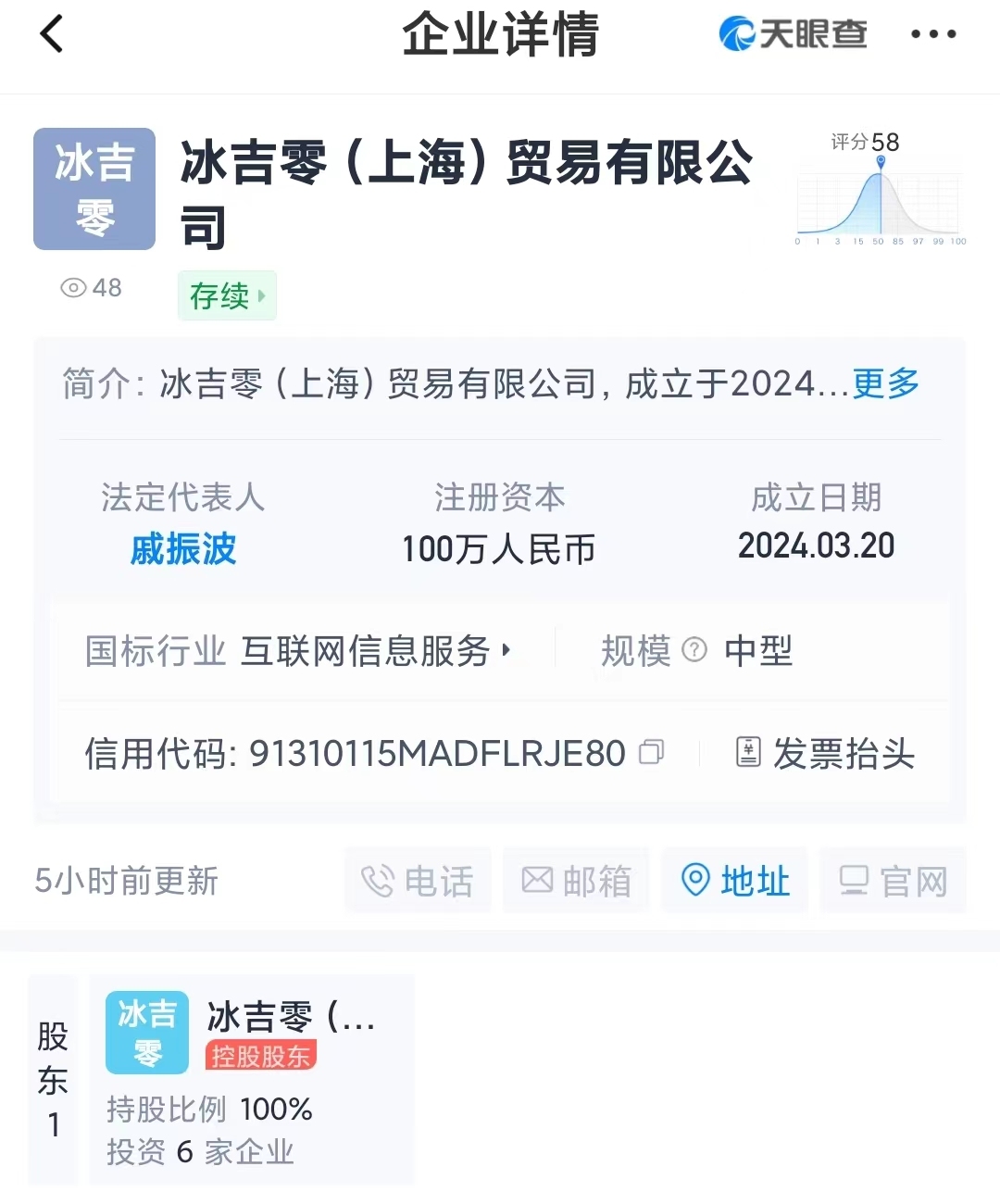Image resolution: width=1000 pixels, height=1204 pixels.
Task: View the 评分 58 score chart
Action: 879,190
